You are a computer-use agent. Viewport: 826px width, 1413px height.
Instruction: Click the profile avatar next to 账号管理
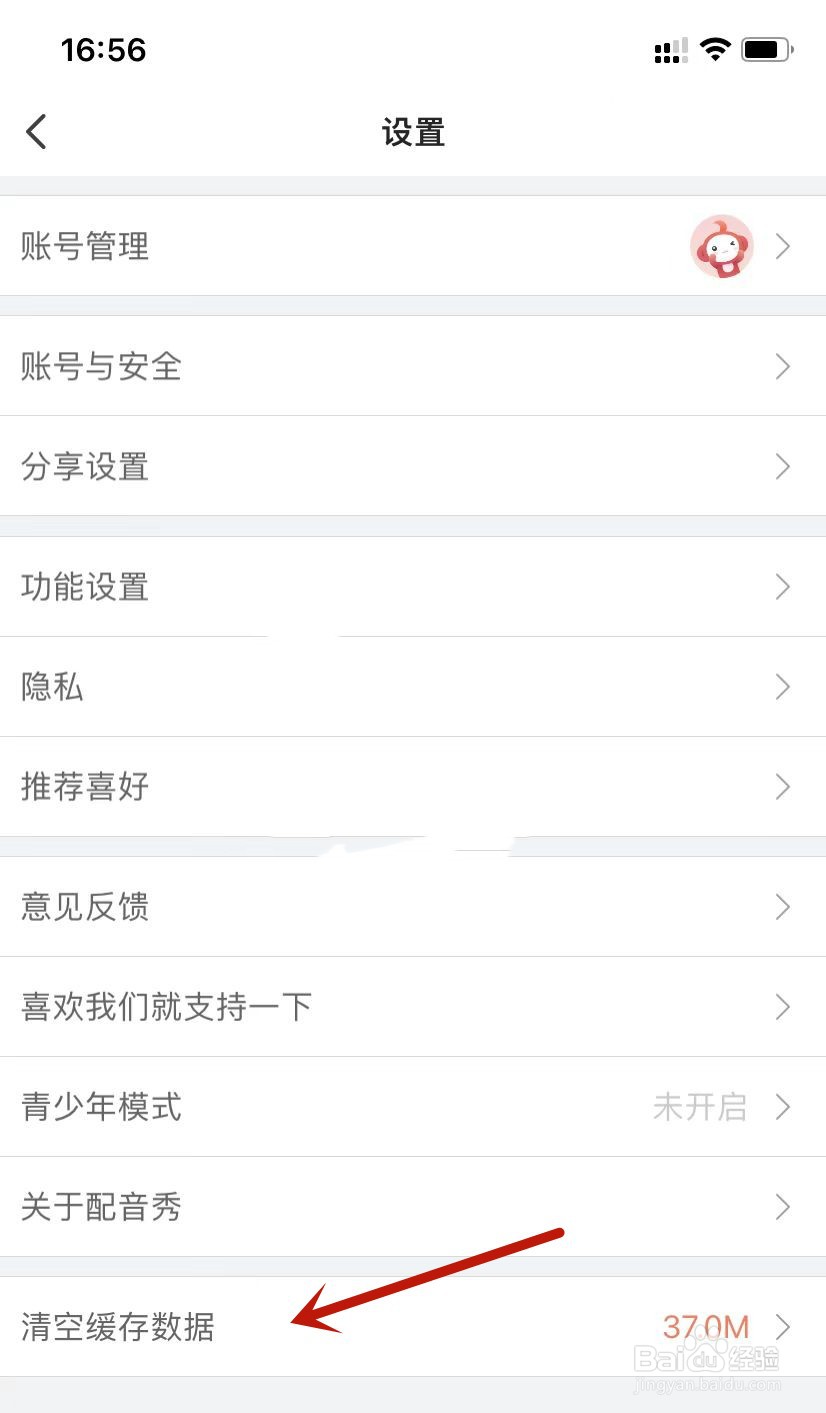tap(722, 246)
